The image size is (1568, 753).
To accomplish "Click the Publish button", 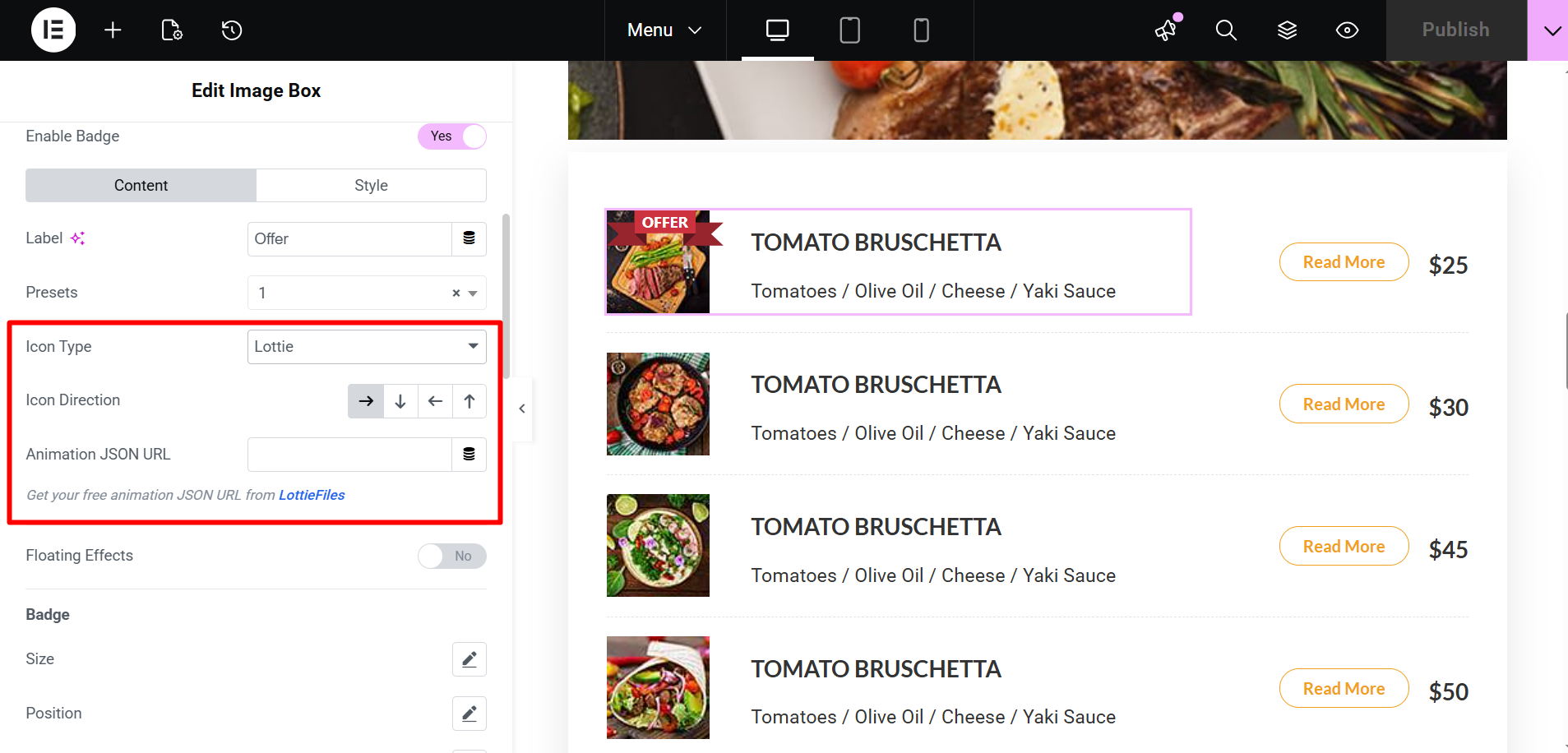I will (x=1455, y=30).
